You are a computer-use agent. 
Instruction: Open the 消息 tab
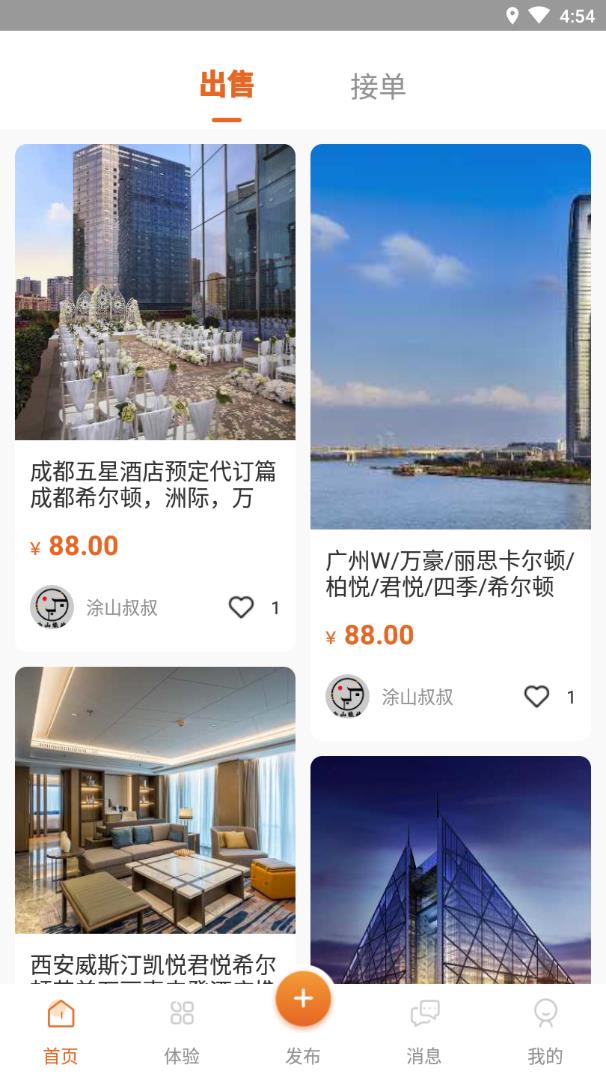[x=424, y=1030]
